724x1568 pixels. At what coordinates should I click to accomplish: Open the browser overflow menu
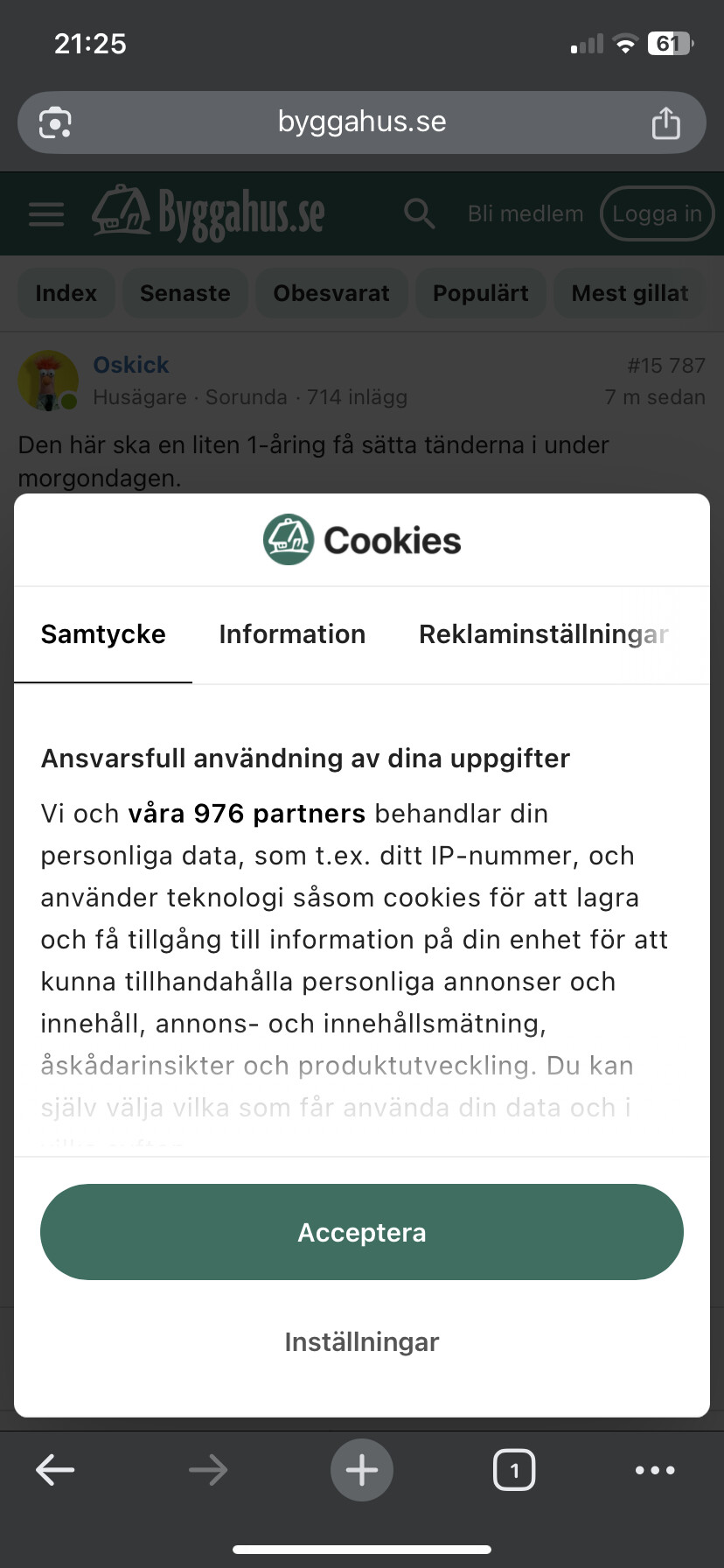click(655, 1470)
